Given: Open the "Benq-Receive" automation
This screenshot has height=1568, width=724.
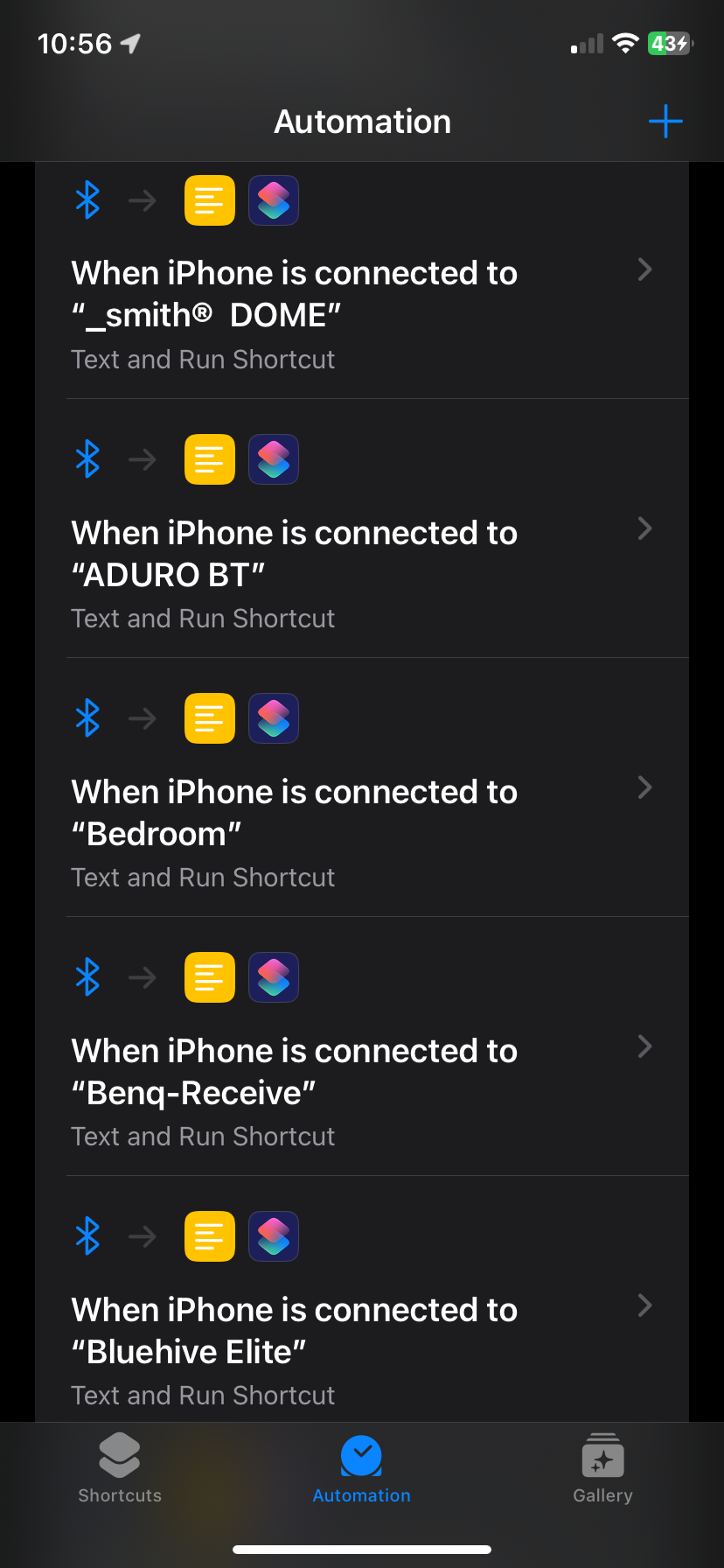Looking at the screenshot, I should [362, 1046].
